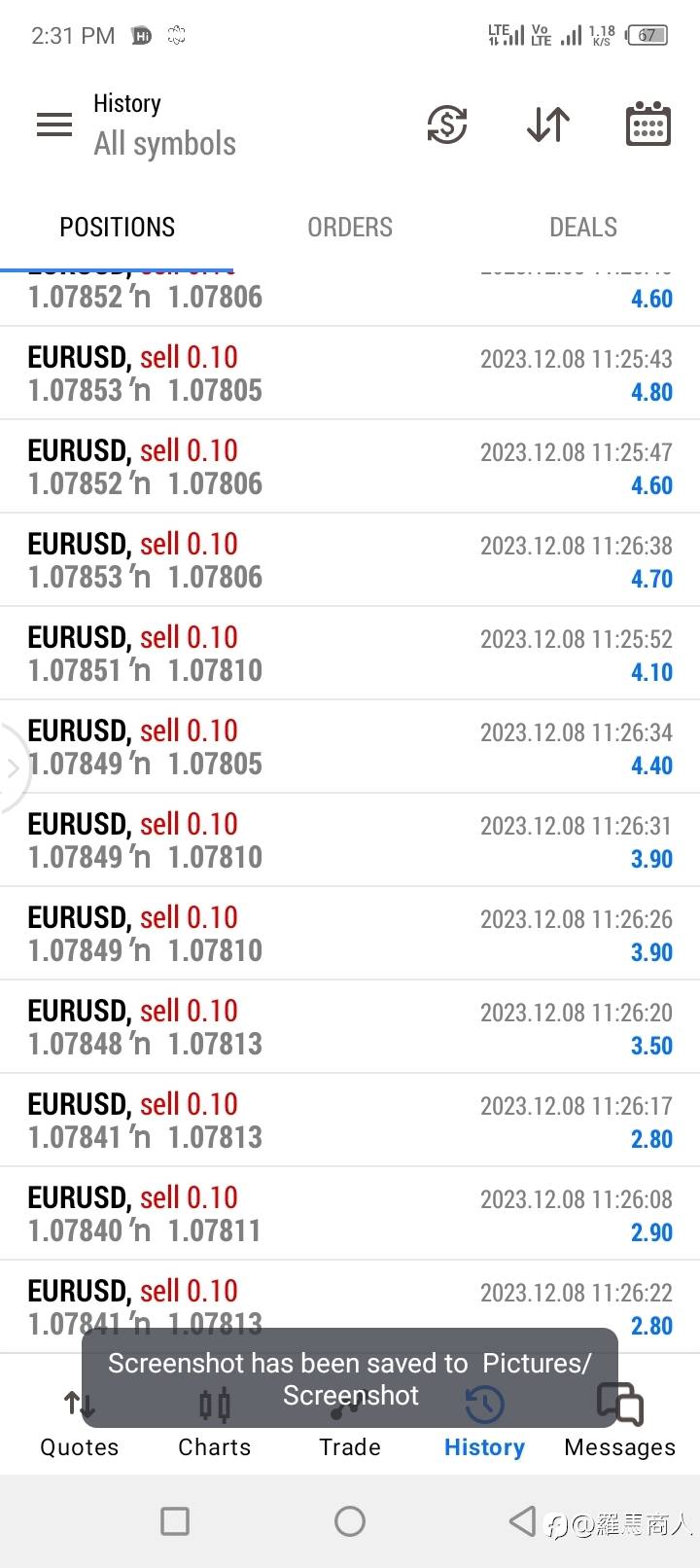Open the calendar date range picker
The image size is (700, 1568).
click(x=647, y=125)
